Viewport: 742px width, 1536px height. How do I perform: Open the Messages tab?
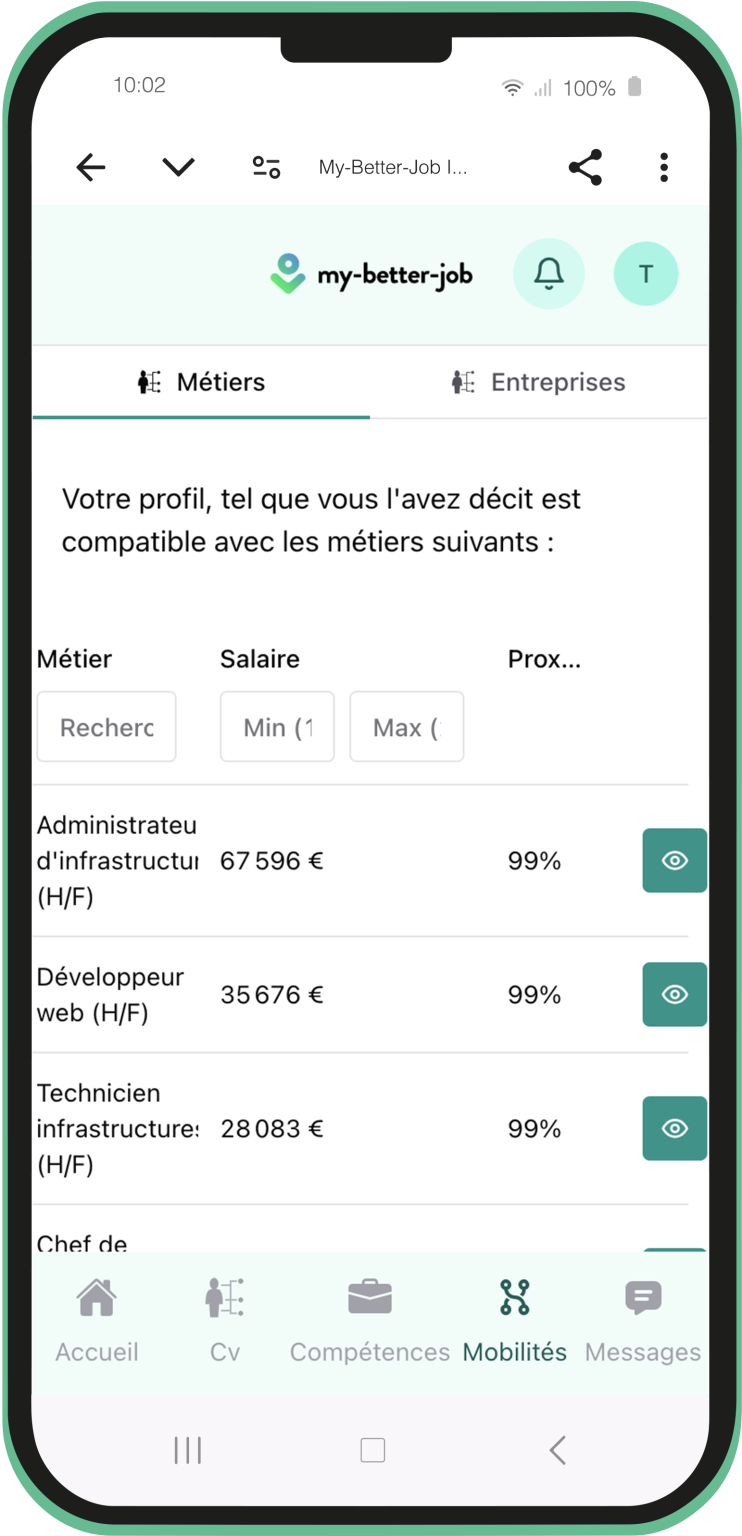point(643,1320)
